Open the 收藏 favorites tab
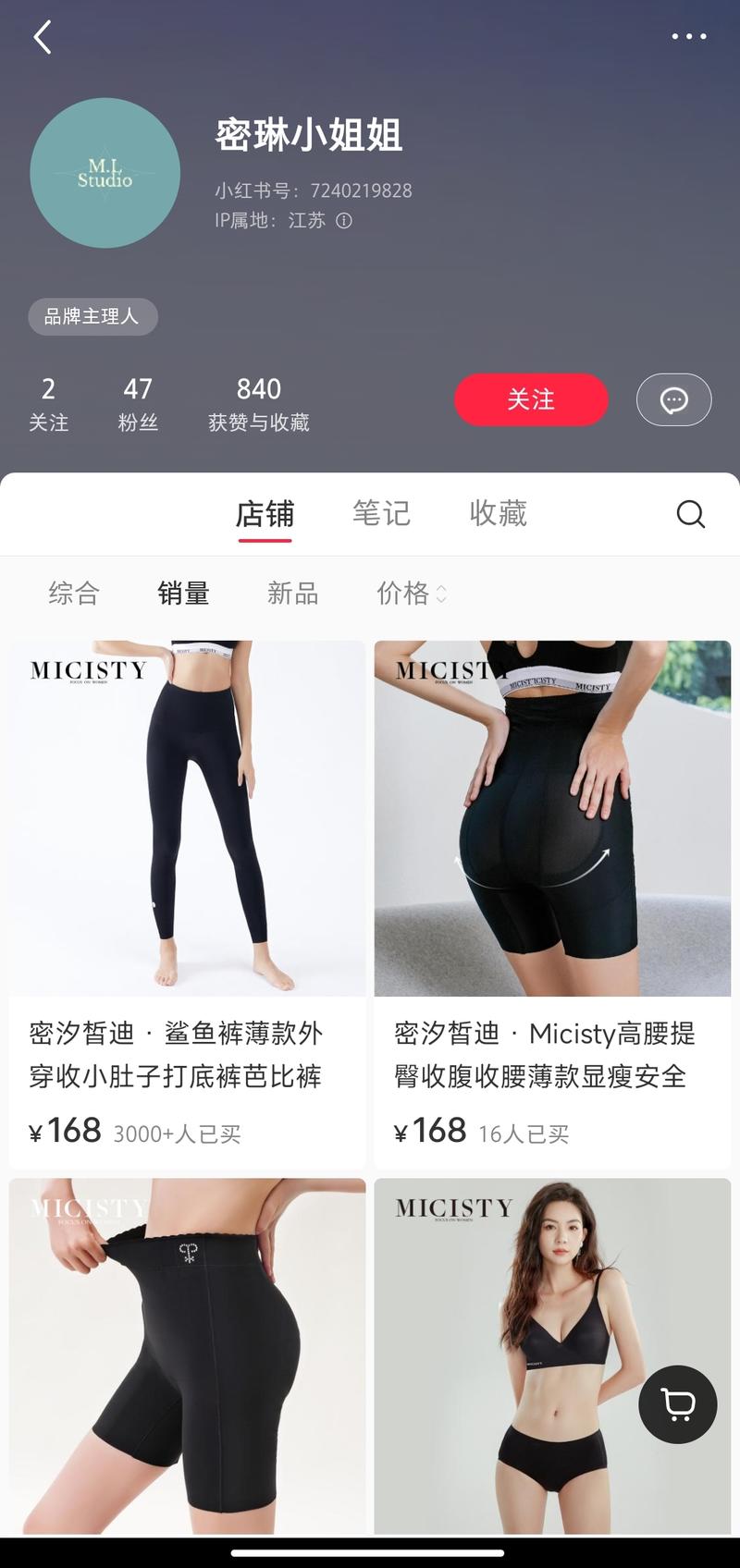 pyautogui.click(x=496, y=514)
